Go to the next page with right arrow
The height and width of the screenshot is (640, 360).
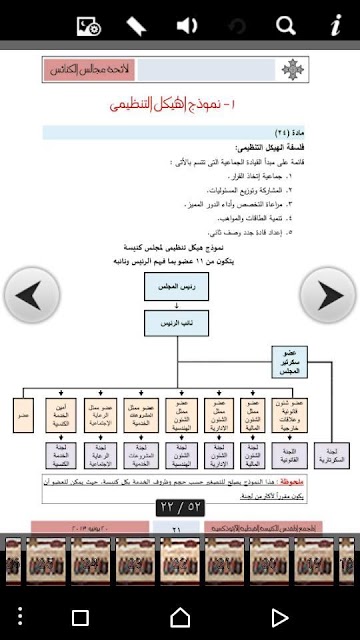(328, 295)
